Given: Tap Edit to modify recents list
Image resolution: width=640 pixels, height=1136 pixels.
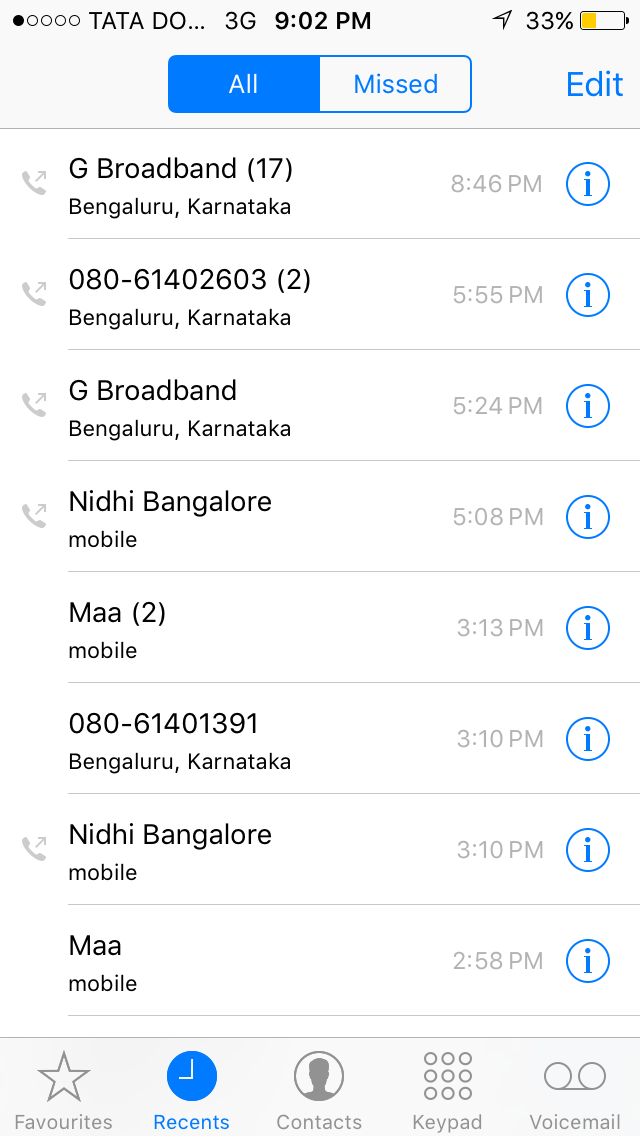Looking at the screenshot, I should 594,84.
